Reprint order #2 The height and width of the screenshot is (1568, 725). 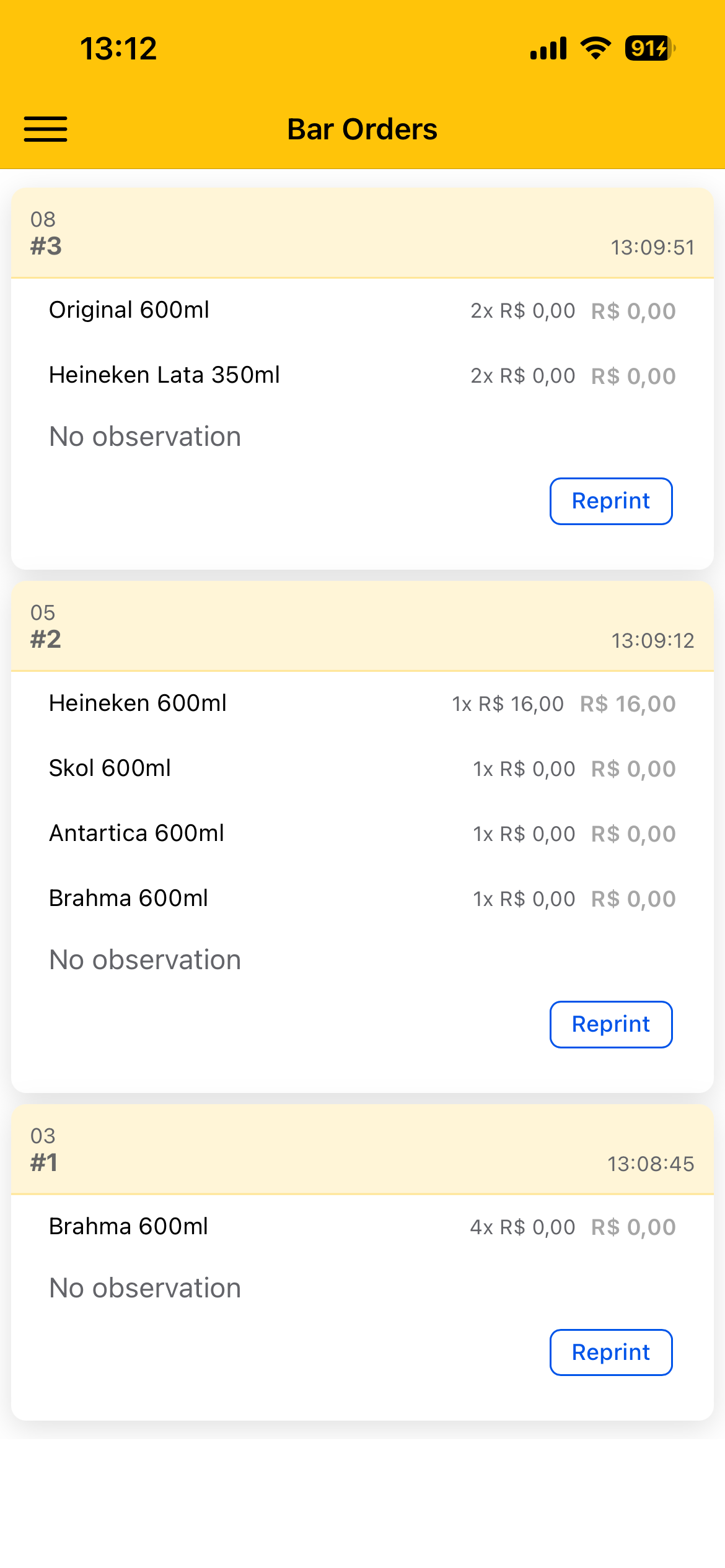click(611, 1024)
